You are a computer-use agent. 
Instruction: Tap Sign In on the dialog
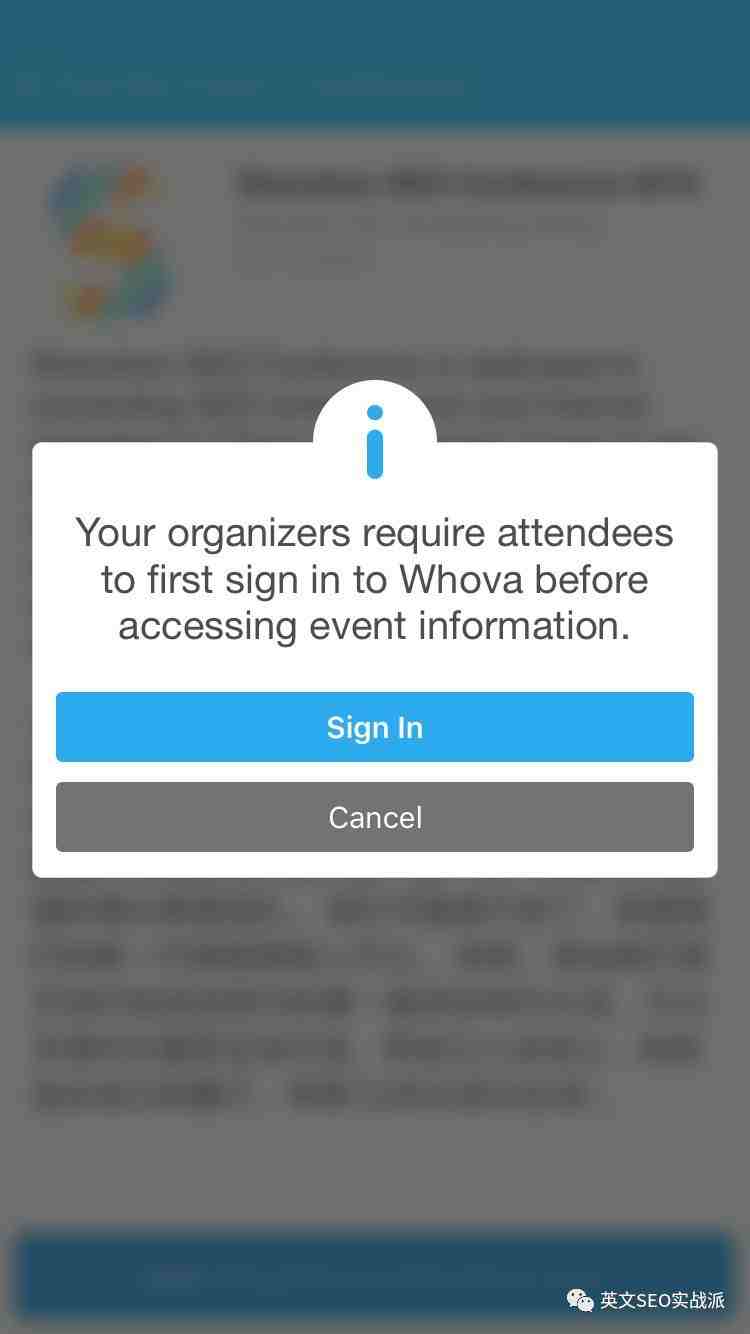375,727
